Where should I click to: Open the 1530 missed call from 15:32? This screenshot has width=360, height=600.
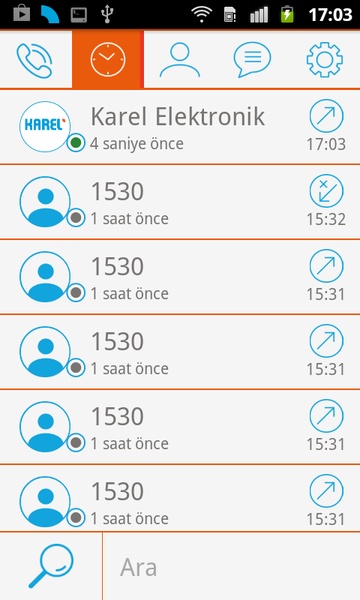point(180,202)
